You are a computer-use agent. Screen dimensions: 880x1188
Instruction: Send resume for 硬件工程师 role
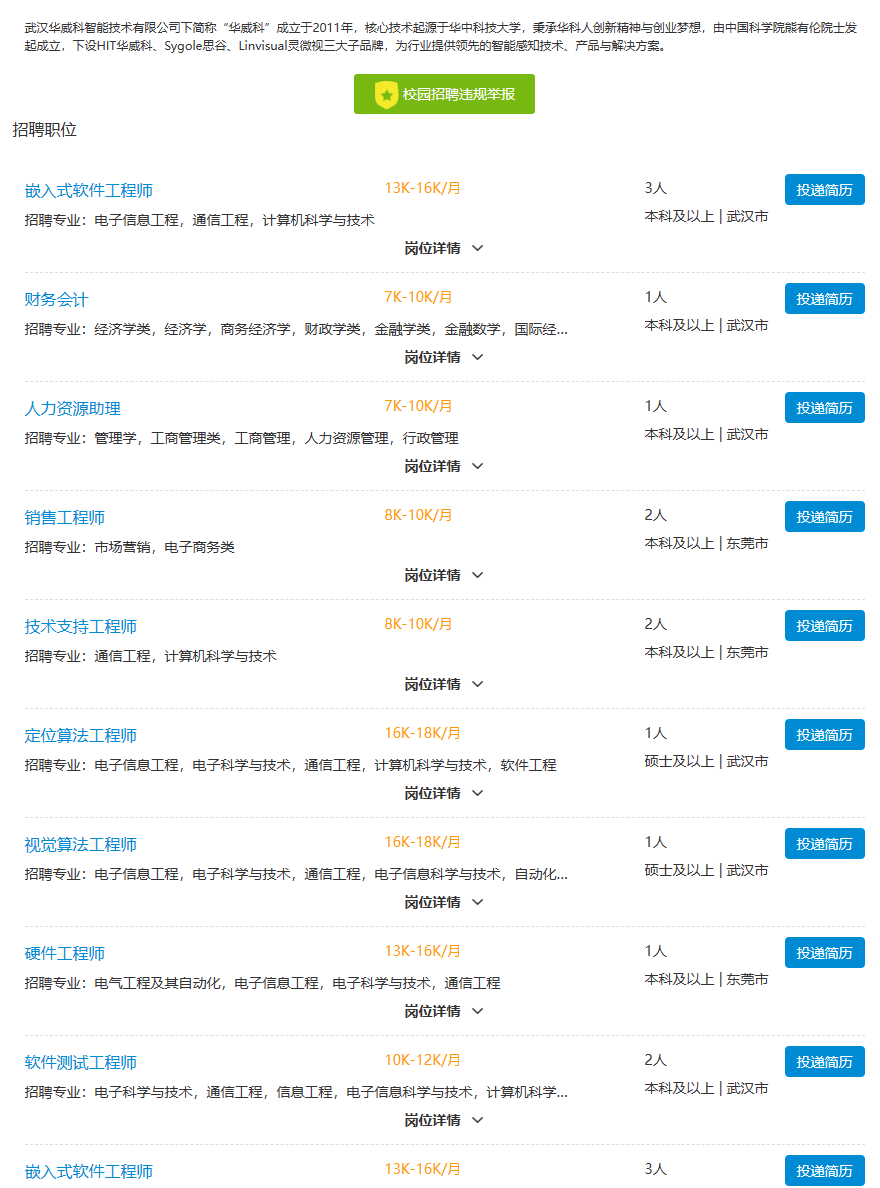824,953
